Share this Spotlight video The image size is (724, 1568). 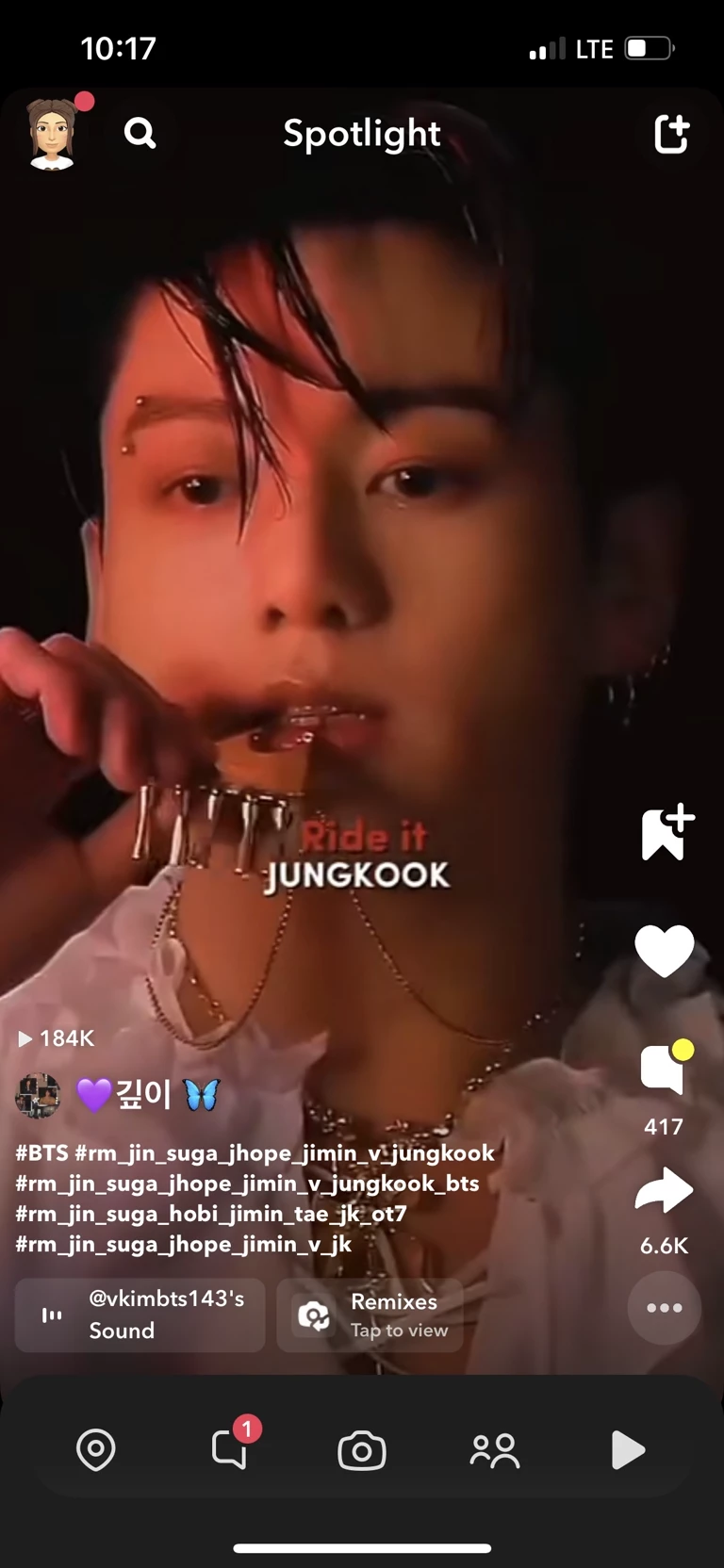[x=664, y=1190]
